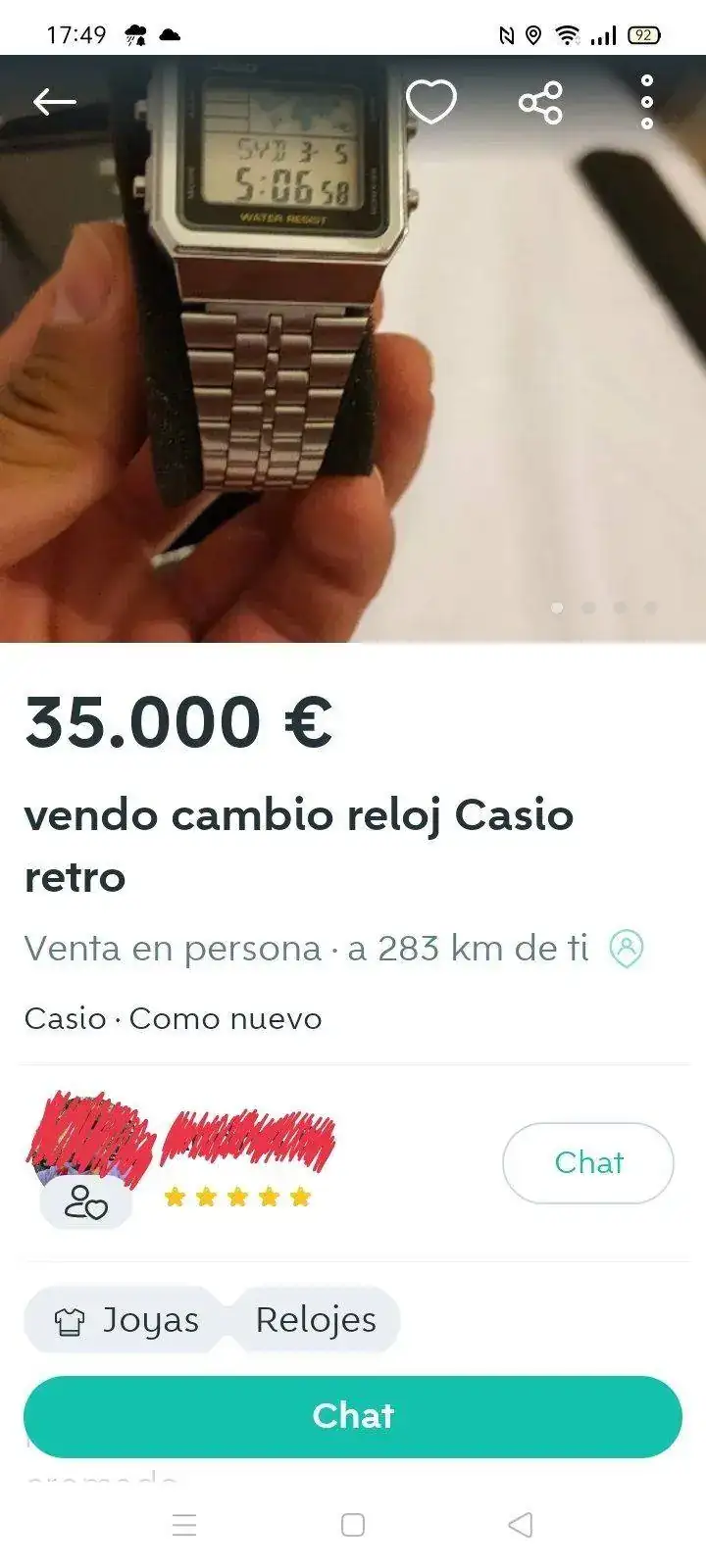Go back using the top-left arrow

[x=54, y=102]
